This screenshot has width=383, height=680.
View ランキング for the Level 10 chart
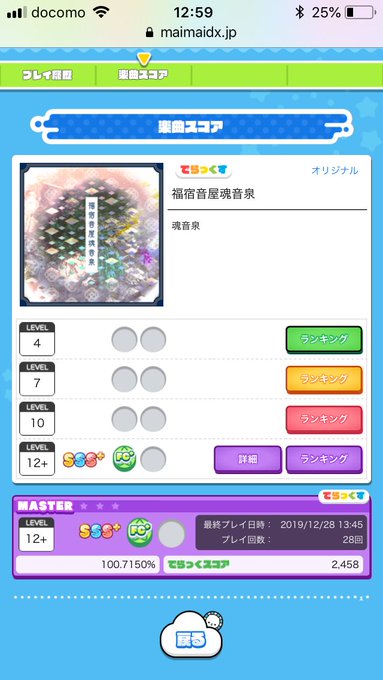coord(324,419)
